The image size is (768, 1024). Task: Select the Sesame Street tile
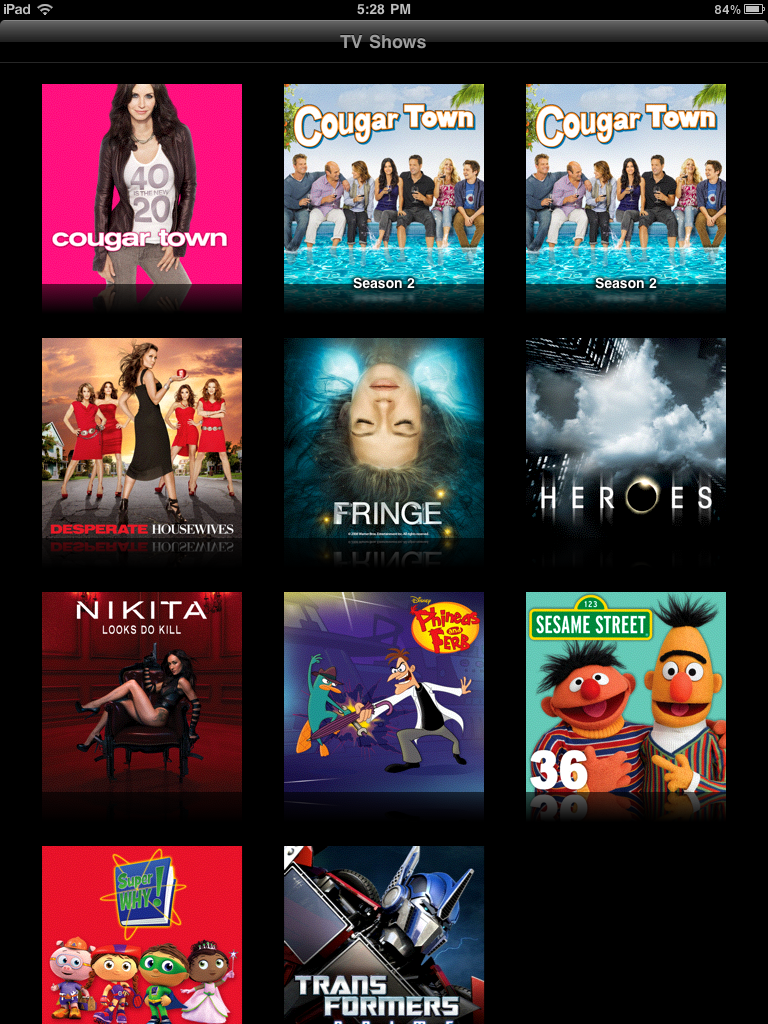pos(626,692)
